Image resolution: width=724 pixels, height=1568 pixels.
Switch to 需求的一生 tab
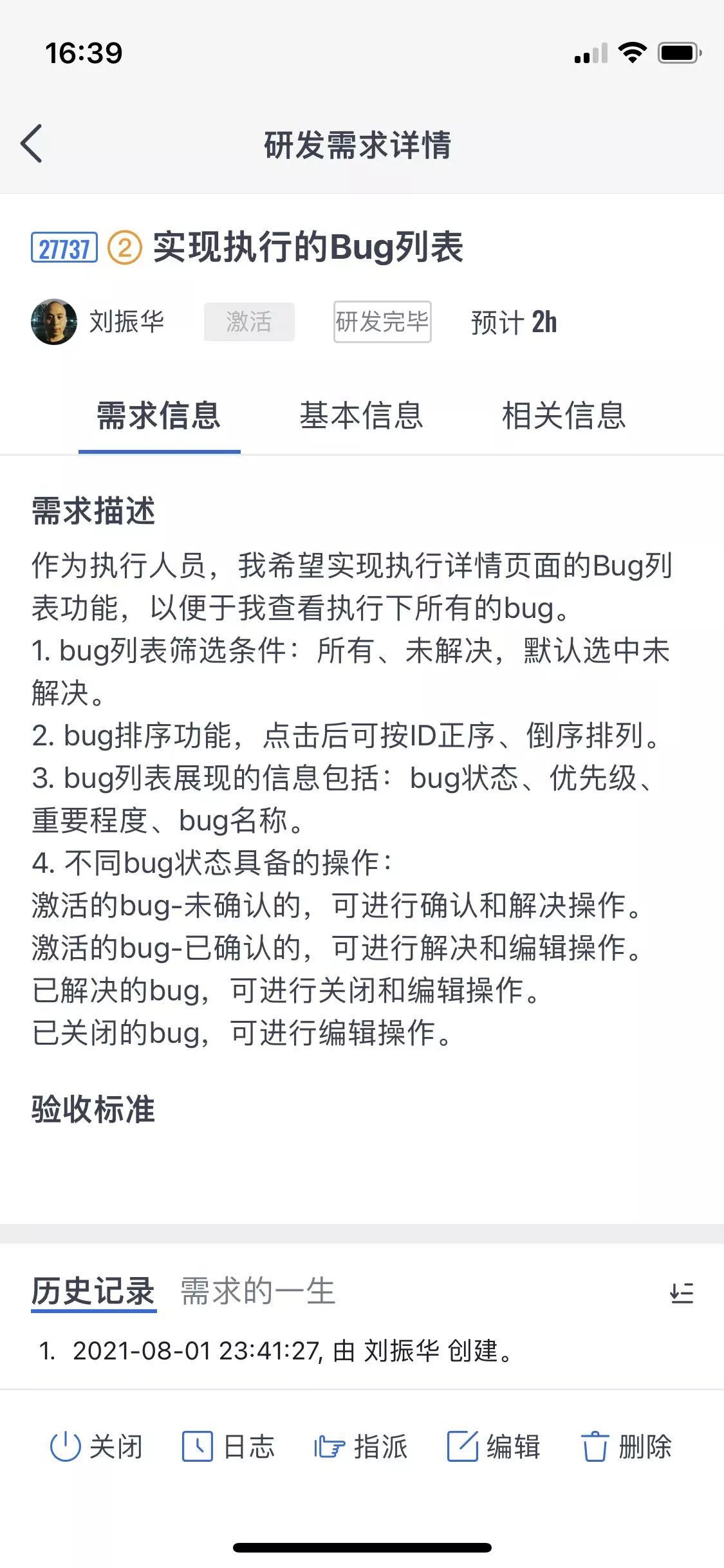(257, 1291)
